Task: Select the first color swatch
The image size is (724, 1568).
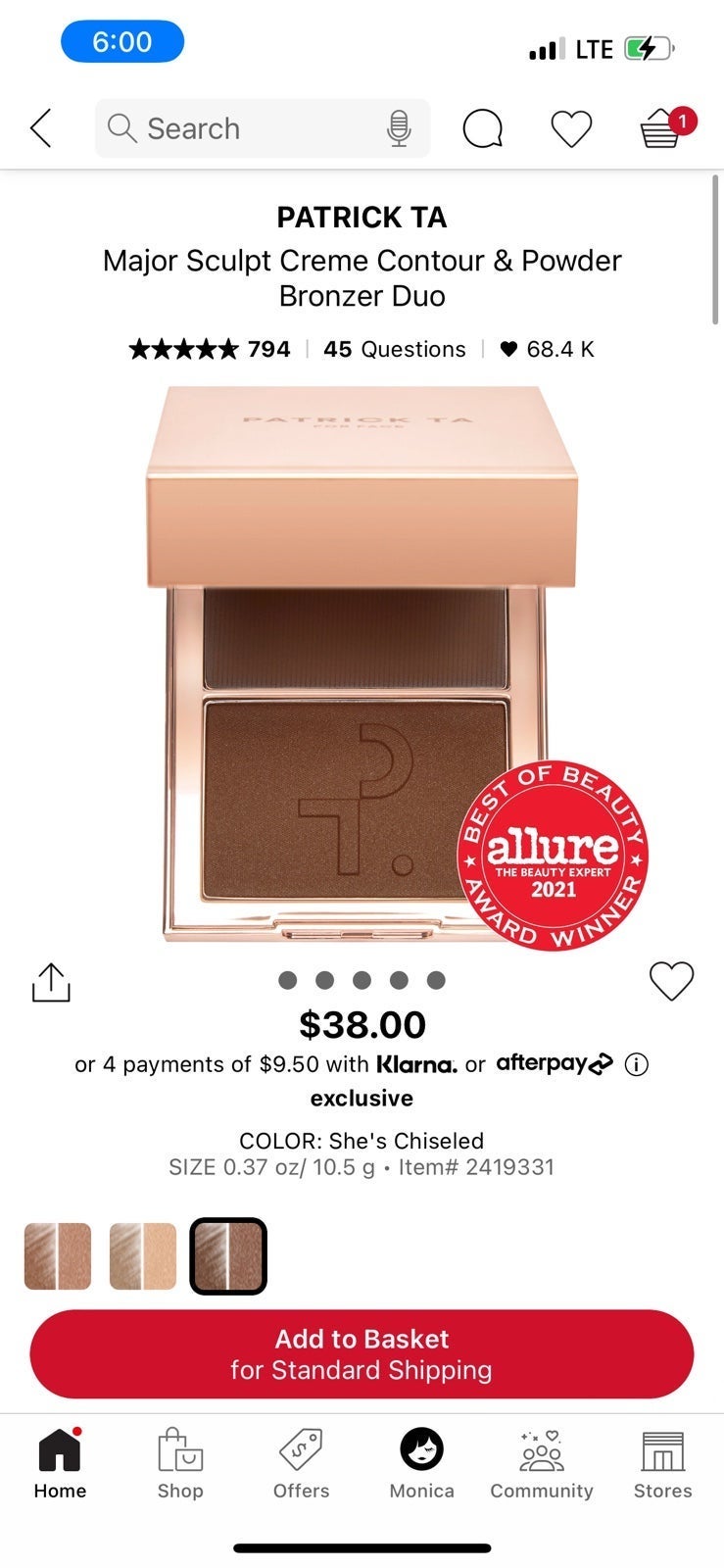Action: [58, 1256]
